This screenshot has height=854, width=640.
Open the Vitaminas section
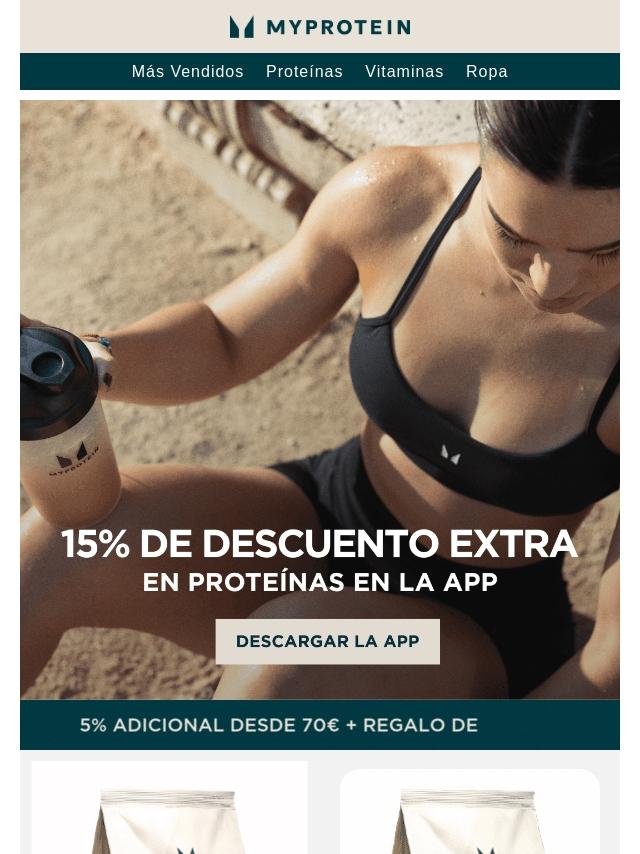(x=404, y=72)
